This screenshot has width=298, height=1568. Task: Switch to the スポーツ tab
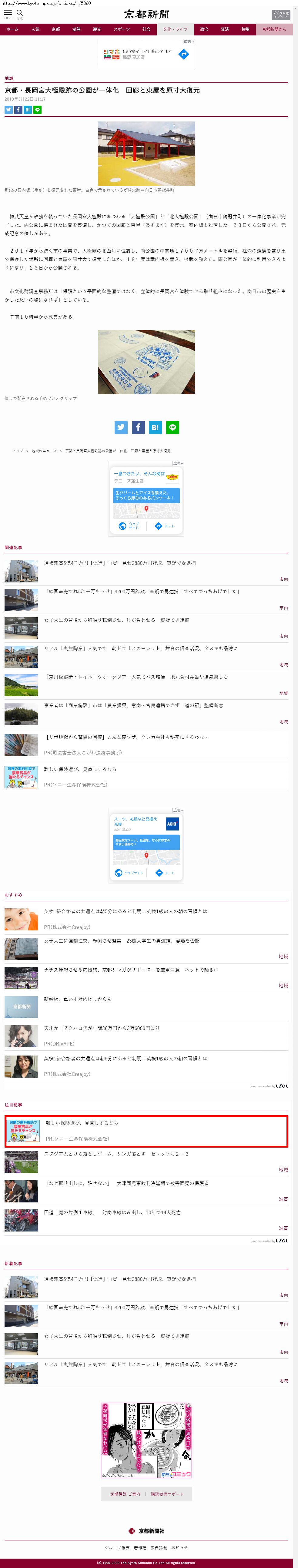121,29
